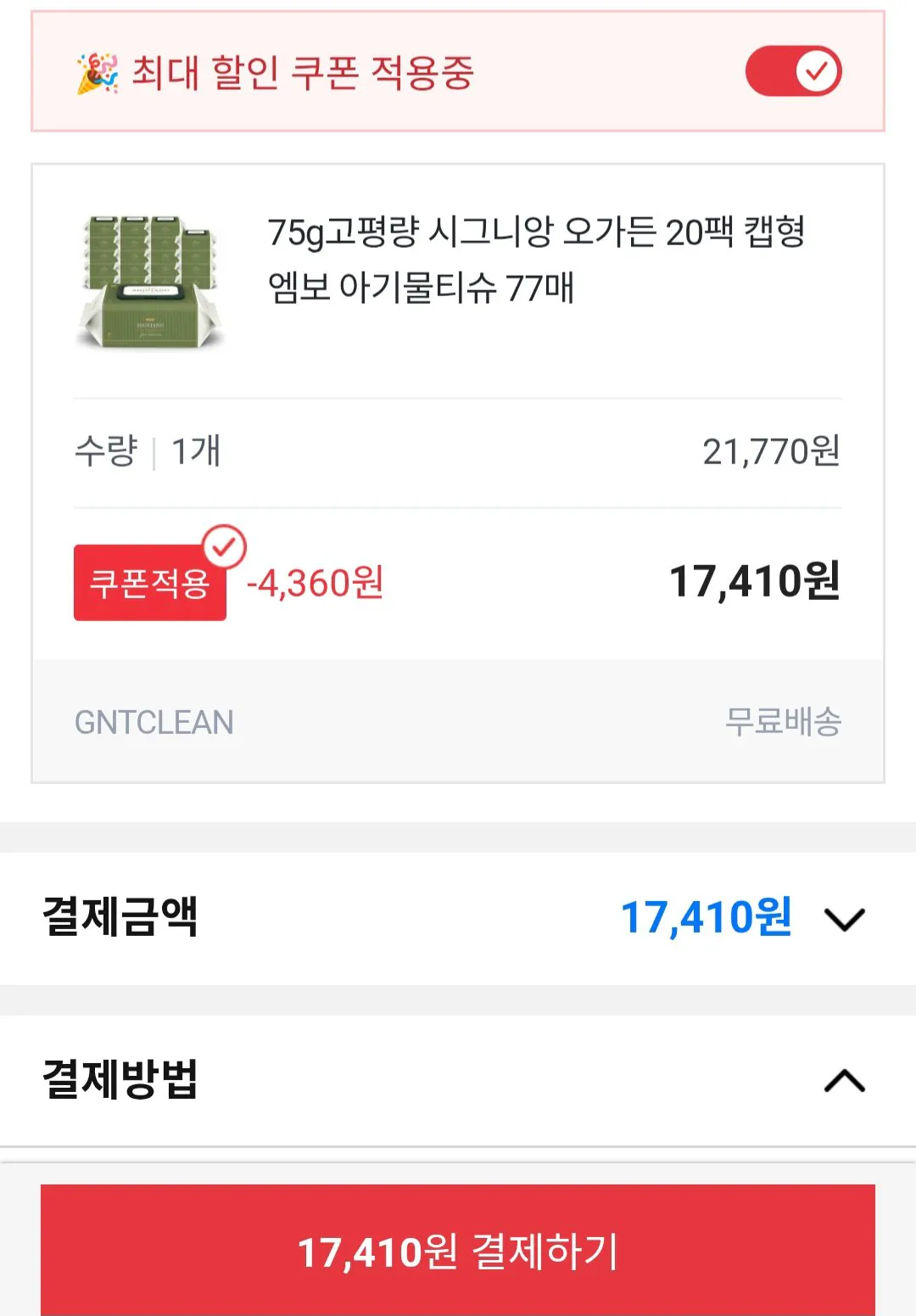Click the checkmark icon on the coupon toggle
Viewport: 916px width, 1316px height.
[x=817, y=71]
